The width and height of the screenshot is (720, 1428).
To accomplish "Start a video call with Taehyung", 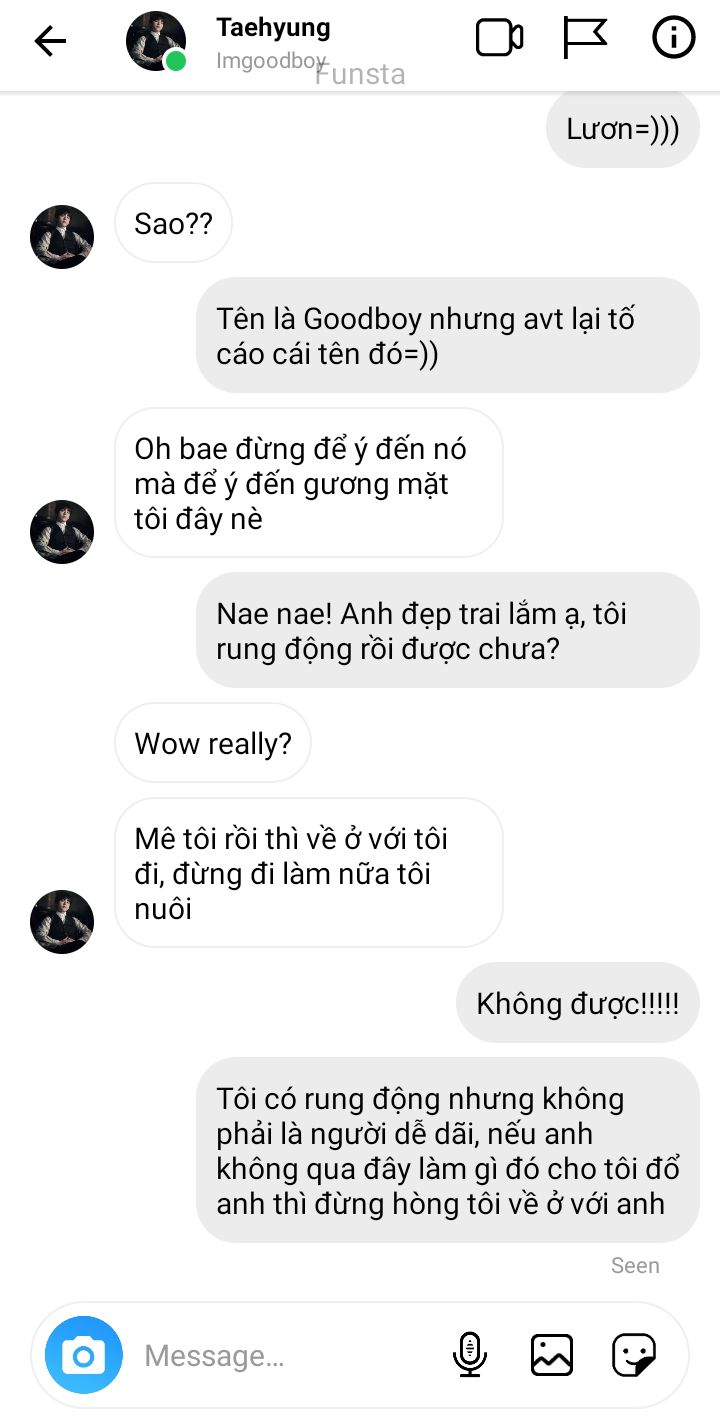I will pyautogui.click(x=499, y=39).
